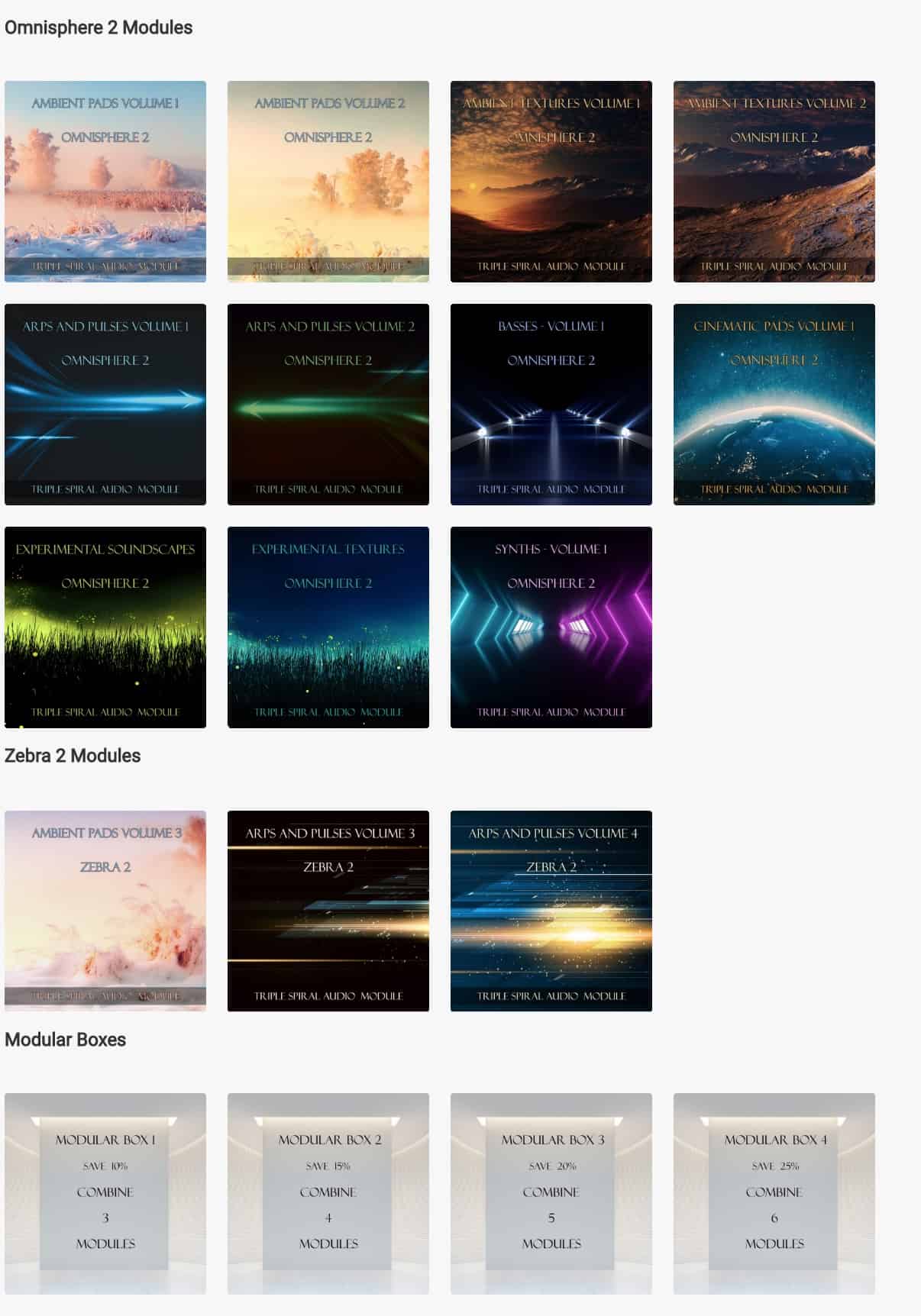Screen dimensions: 921x1316
Task: Open Ambient Pads Volume 1 Omnisphere 2 module
Action: pos(105,182)
